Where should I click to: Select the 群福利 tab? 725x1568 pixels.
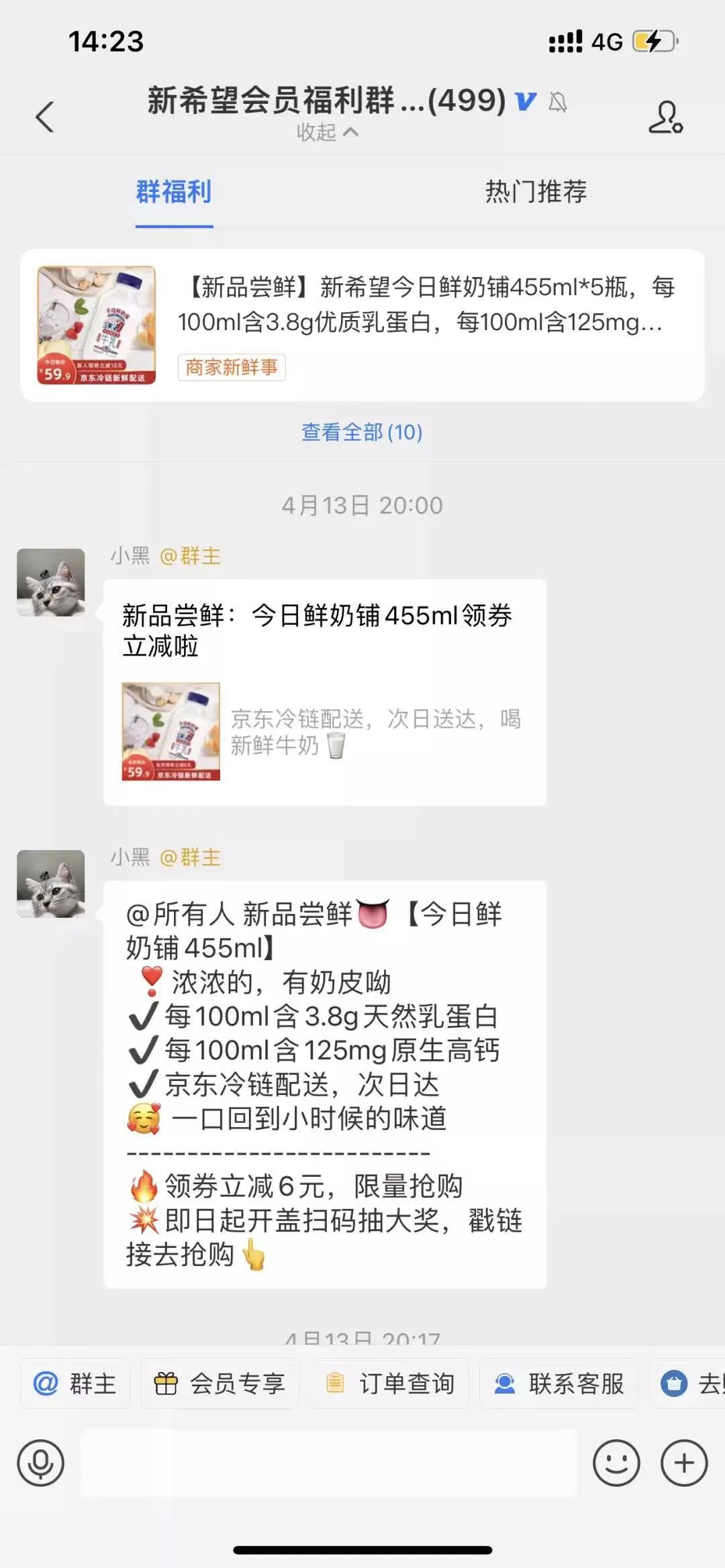173,193
